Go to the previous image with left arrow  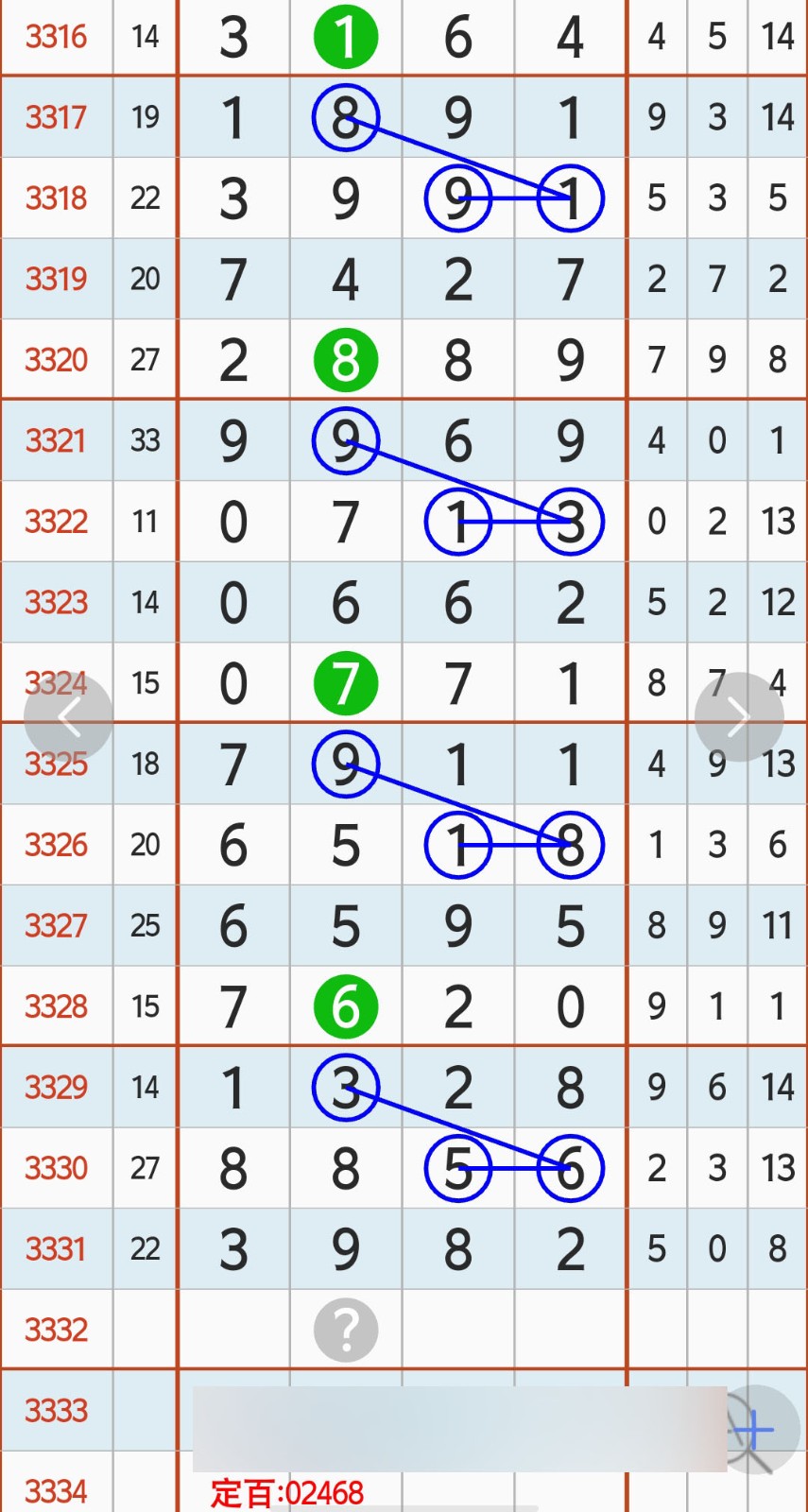68,717
